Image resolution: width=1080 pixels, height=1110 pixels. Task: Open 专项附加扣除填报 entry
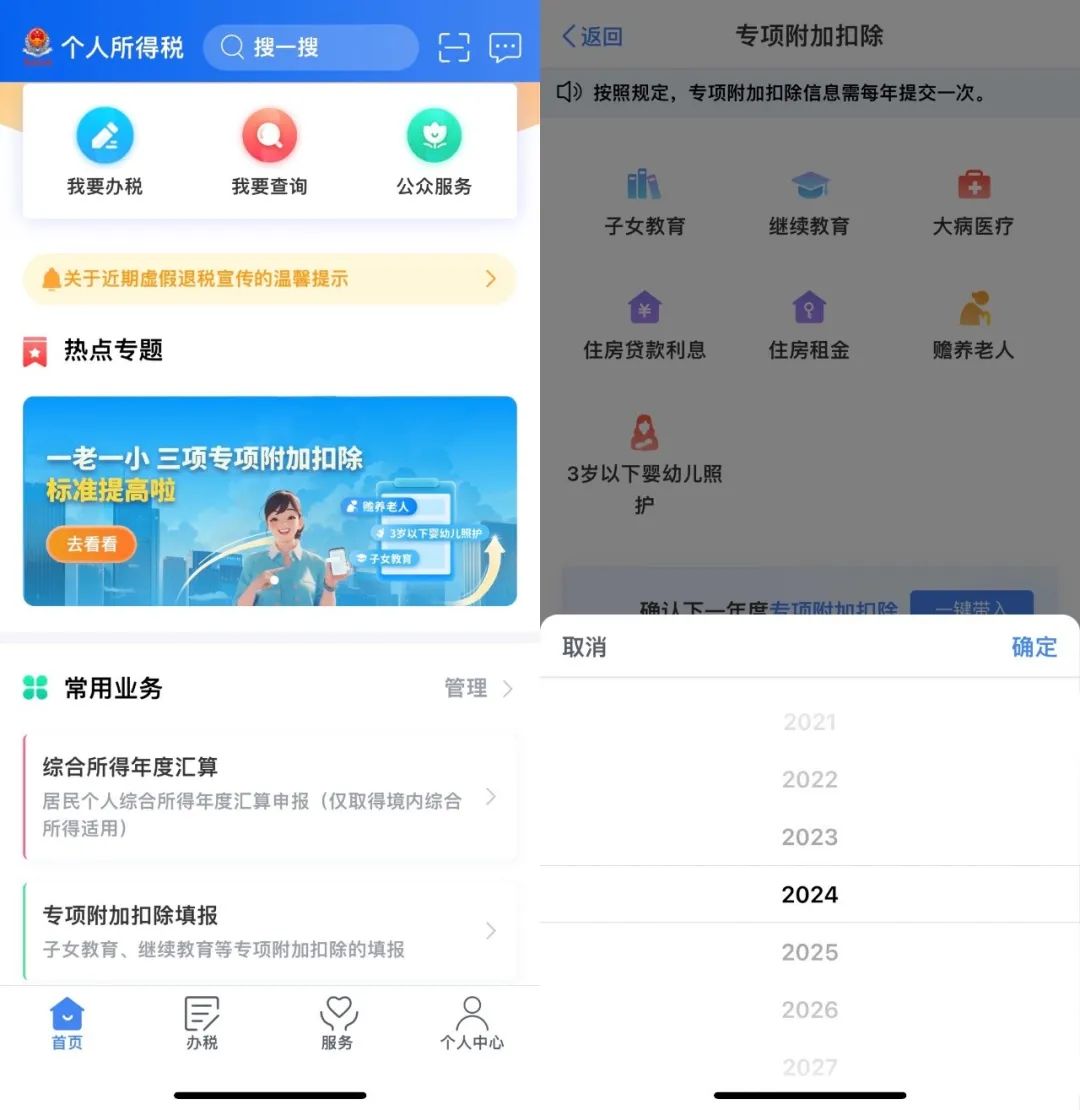tap(269, 931)
